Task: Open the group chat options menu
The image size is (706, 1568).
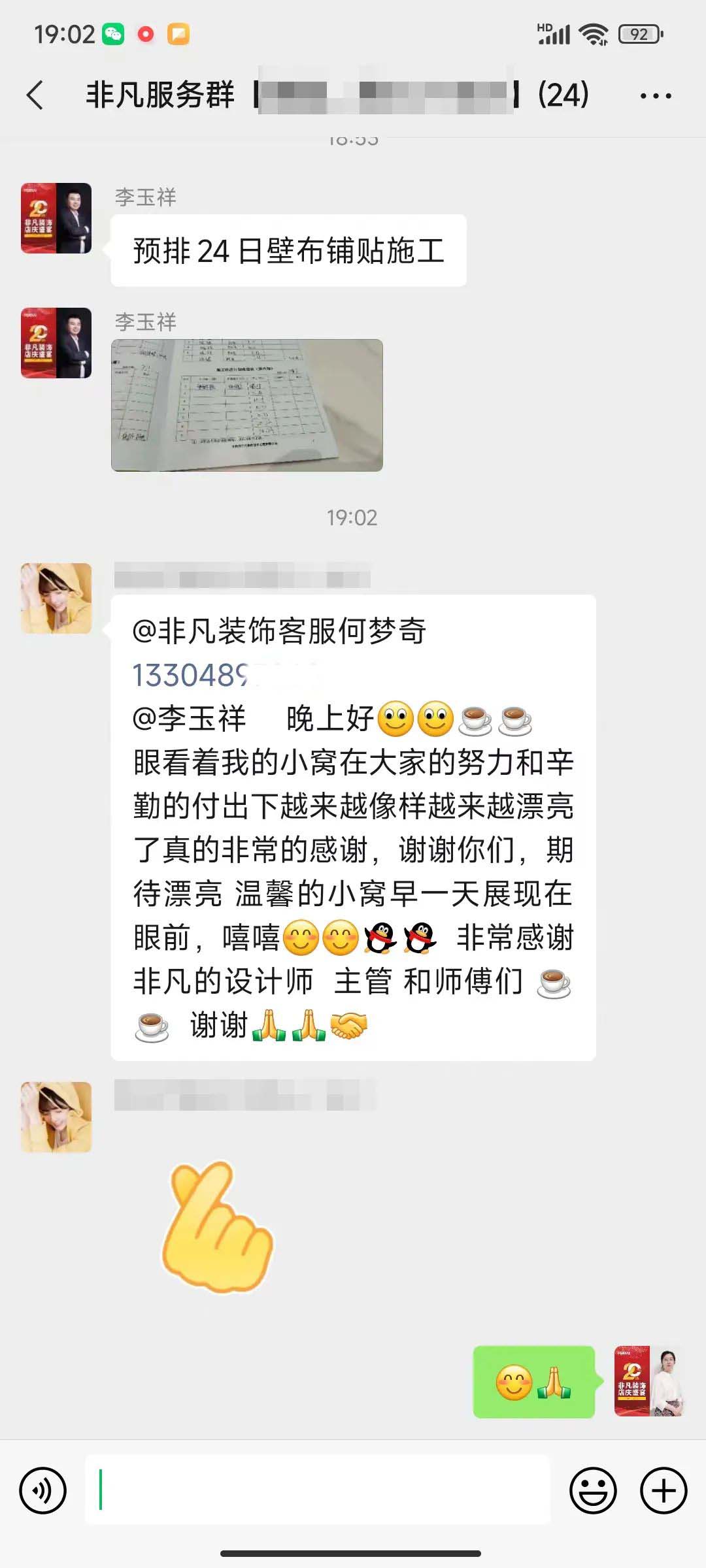Action: (655, 96)
